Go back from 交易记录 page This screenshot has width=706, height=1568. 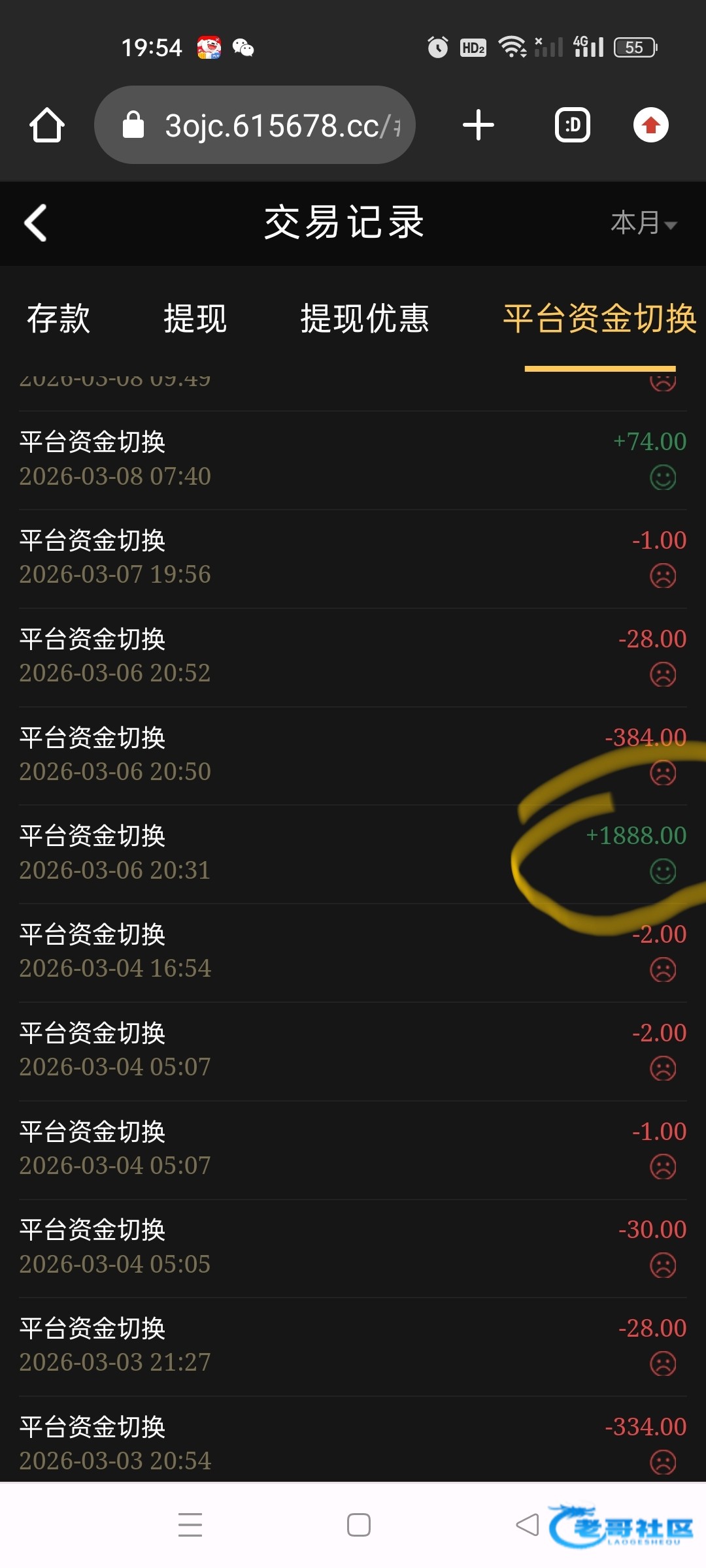pyautogui.click(x=36, y=223)
